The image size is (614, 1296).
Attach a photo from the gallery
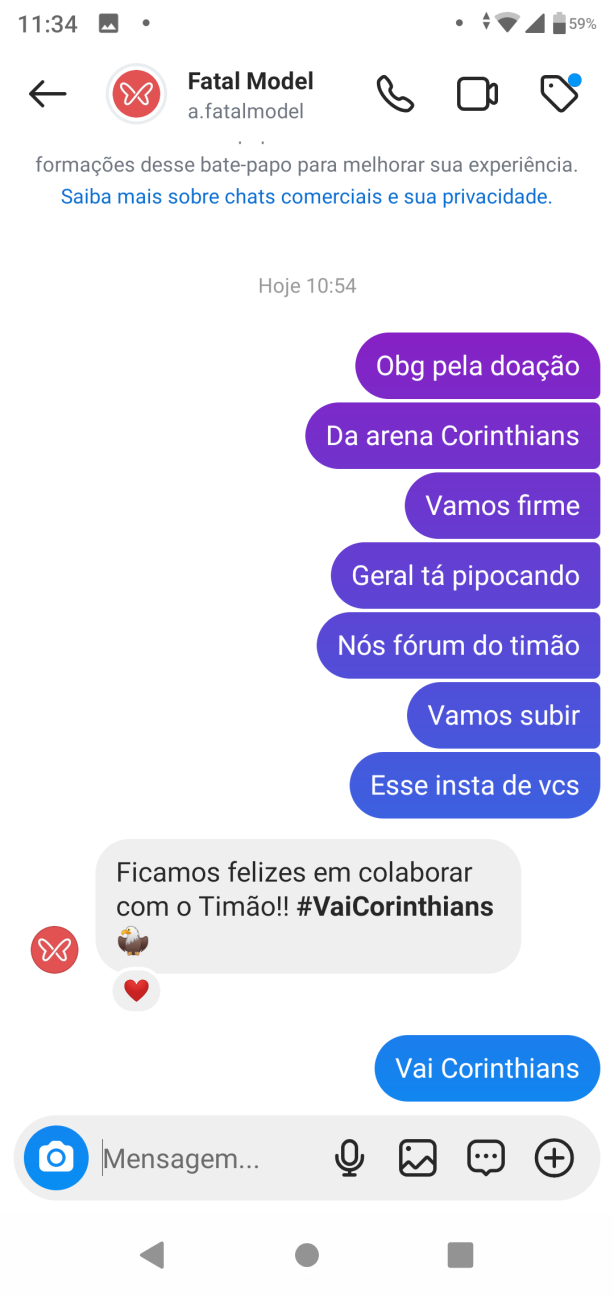418,1158
